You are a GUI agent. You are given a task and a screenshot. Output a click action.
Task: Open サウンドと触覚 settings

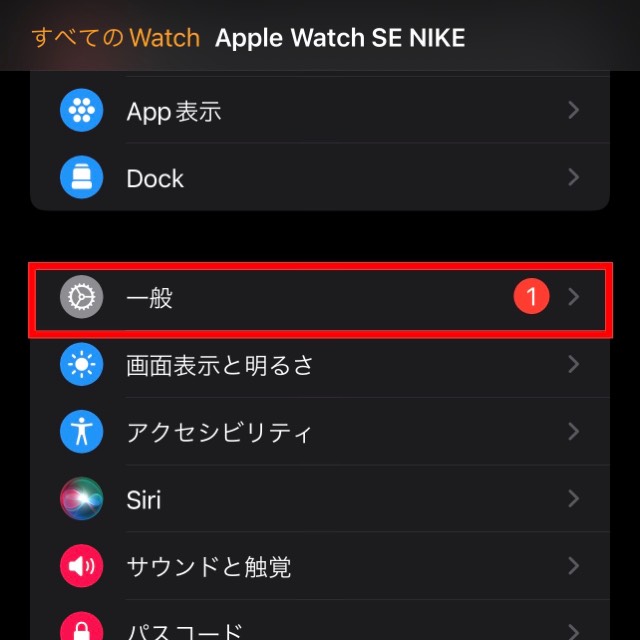coord(320,567)
